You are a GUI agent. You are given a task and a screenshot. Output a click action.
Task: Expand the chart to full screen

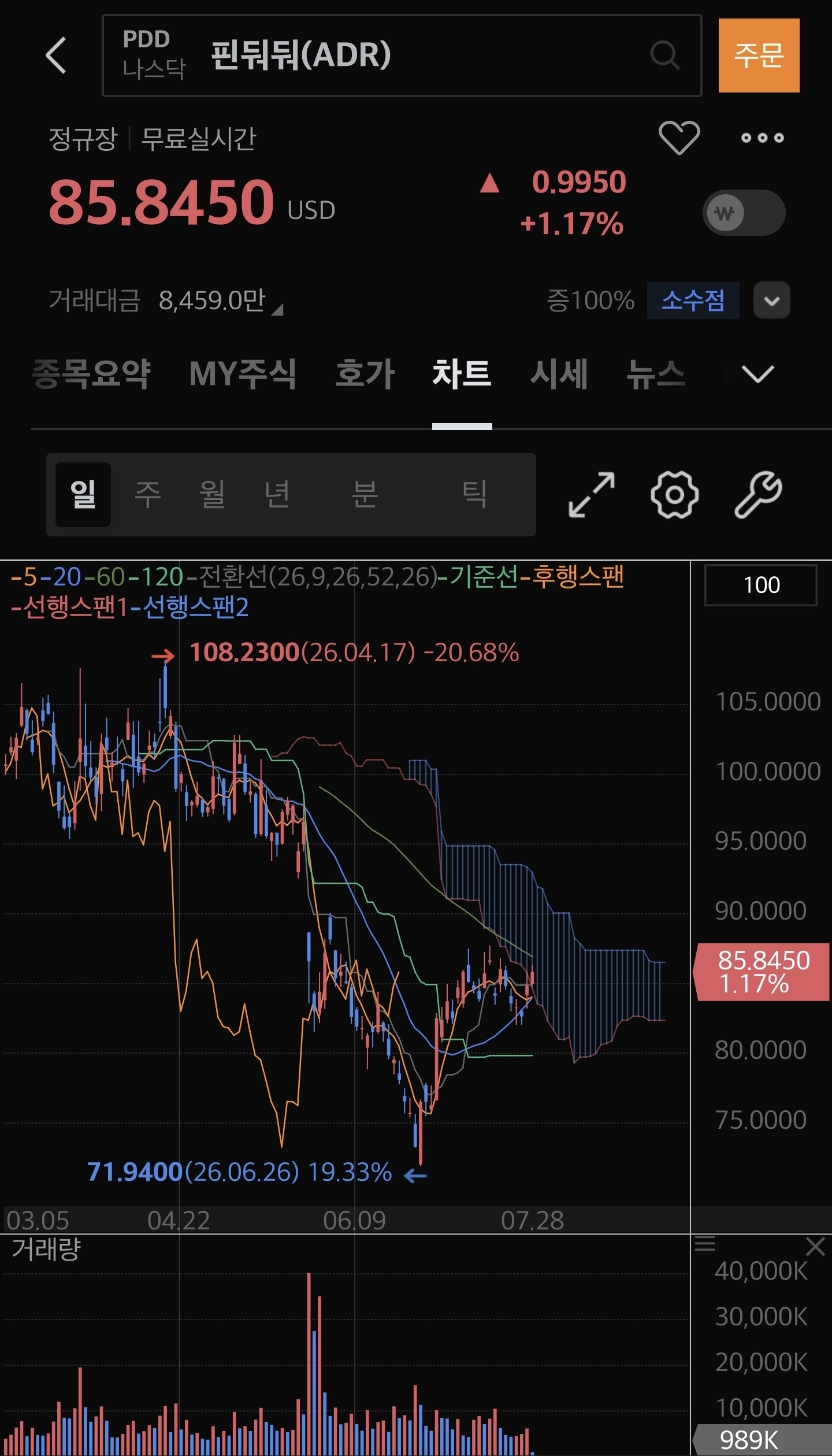point(592,495)
